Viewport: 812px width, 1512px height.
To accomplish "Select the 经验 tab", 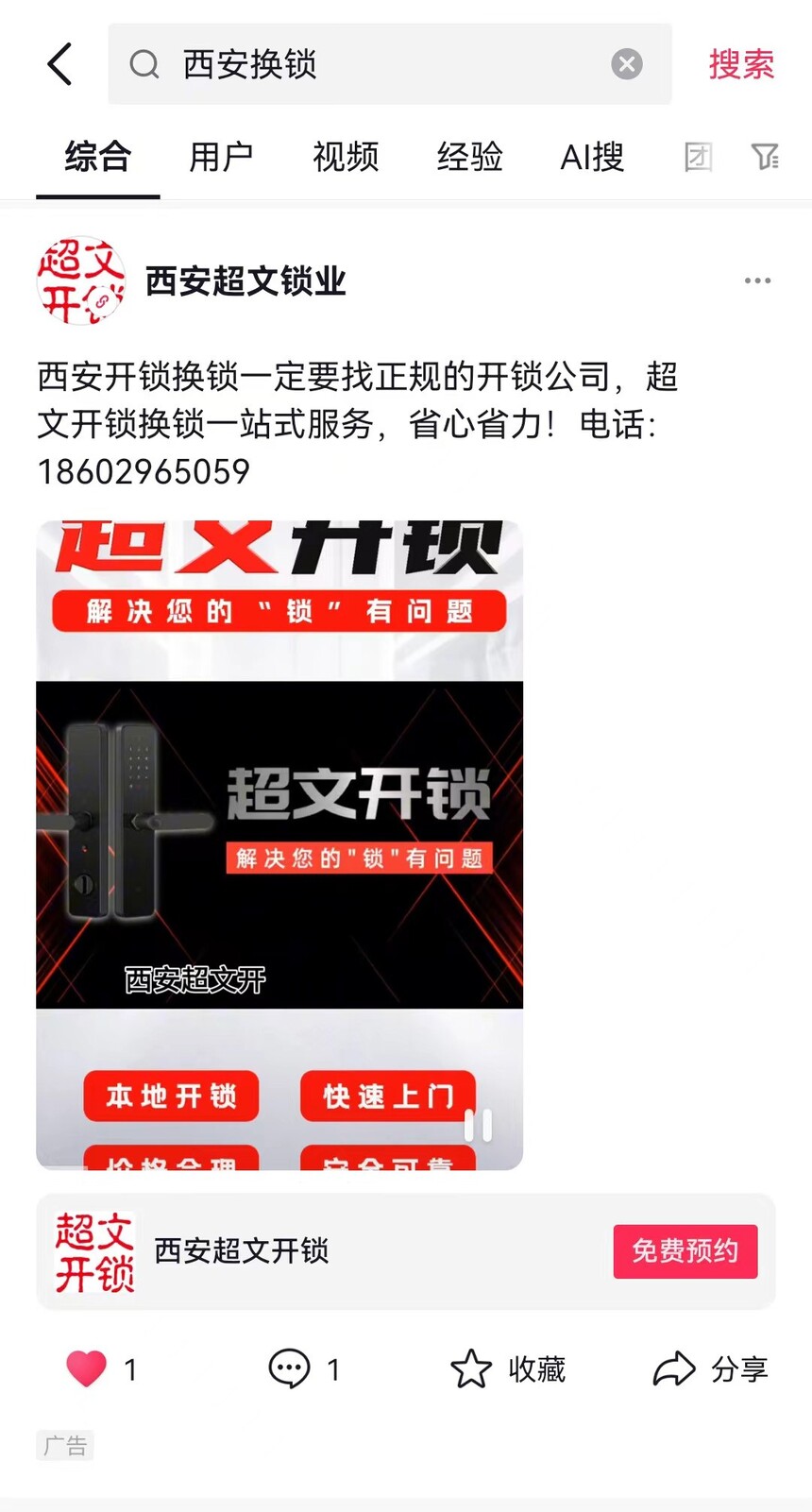I will click(x=469, y=157).
